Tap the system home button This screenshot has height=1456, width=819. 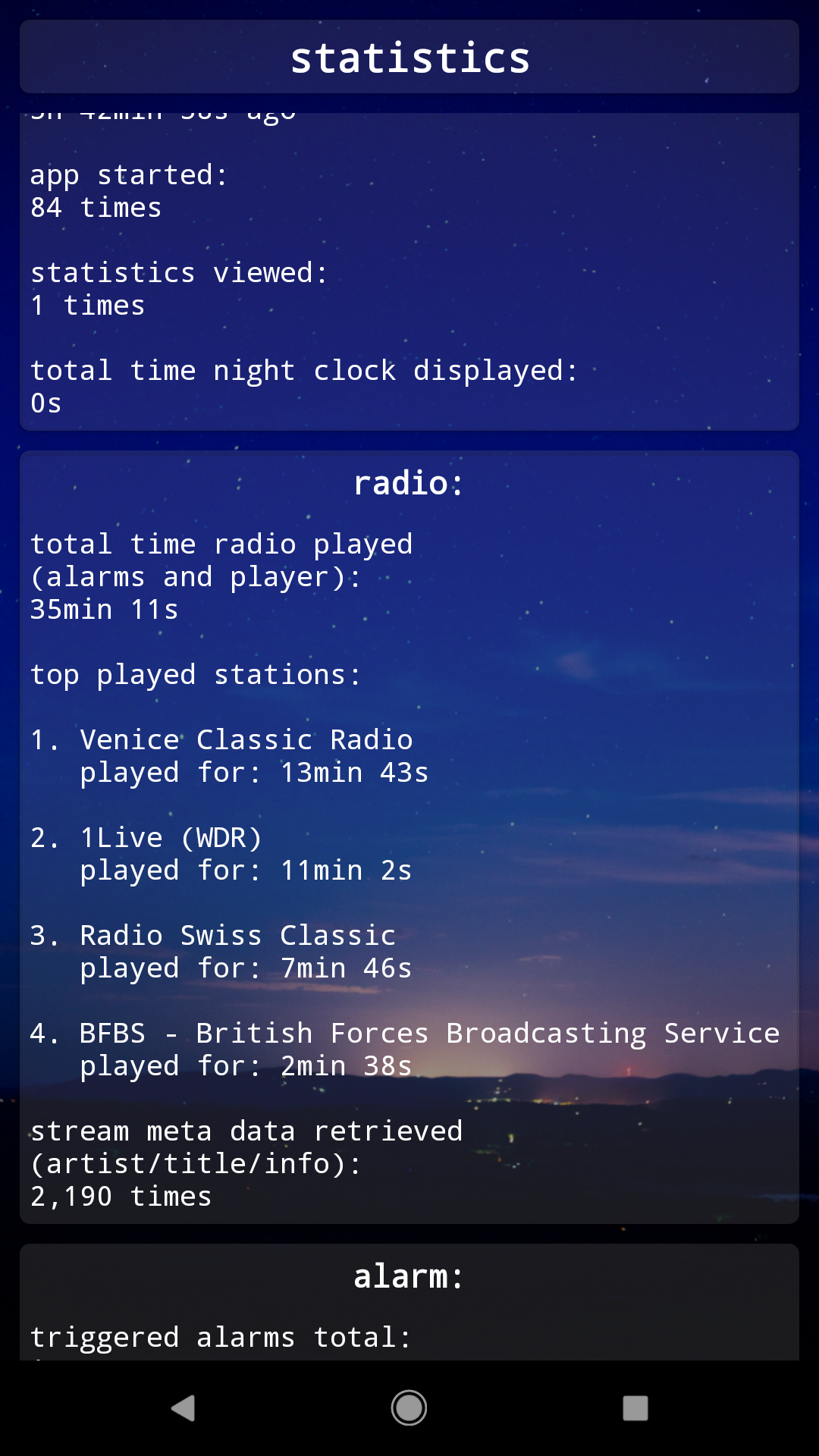[x=409, y=1408]
